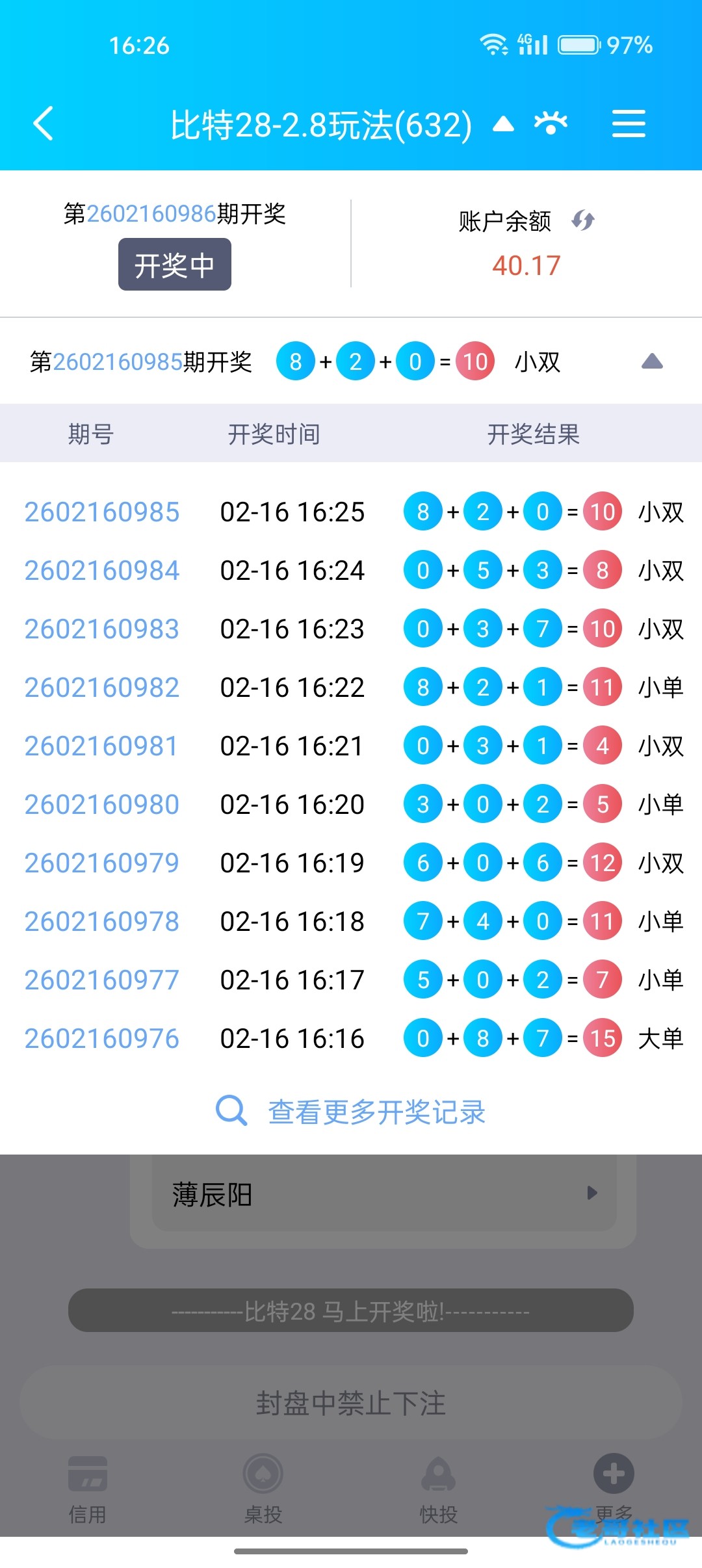This screenshot has height=1568, width=702.
Task: Open the 薄辰阳 row
Action: pyautogui.click(x=383, y=1194)
